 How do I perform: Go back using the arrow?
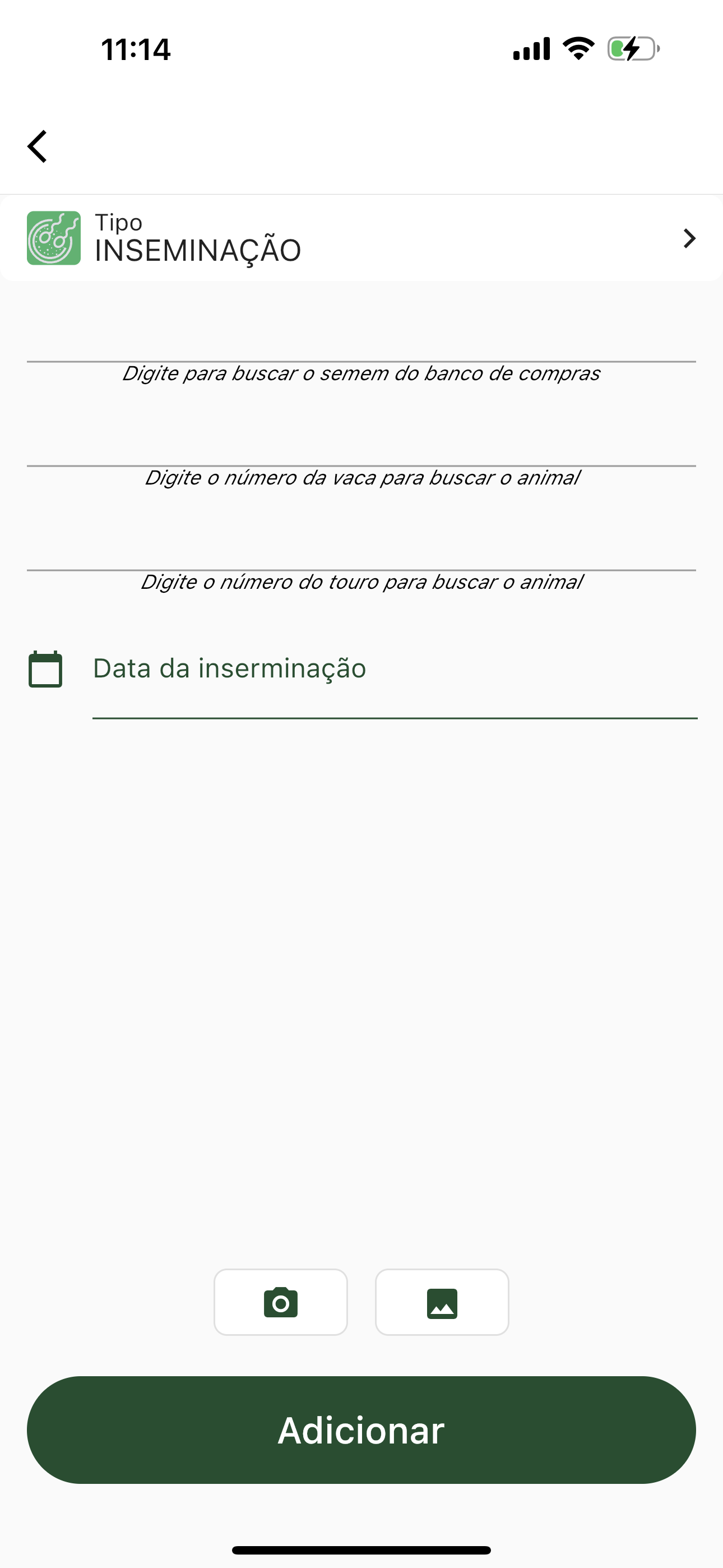click(x=38, y=147)
